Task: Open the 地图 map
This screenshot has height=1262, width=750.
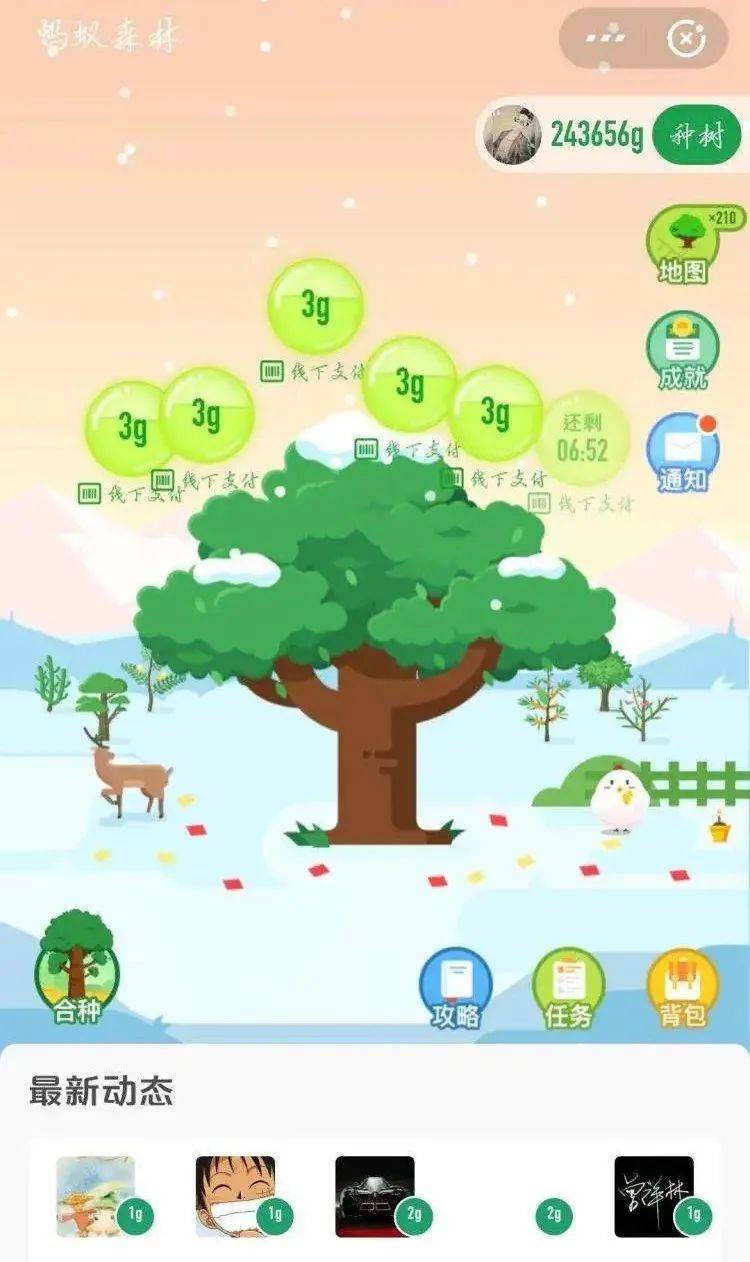Action: (684, 243)
